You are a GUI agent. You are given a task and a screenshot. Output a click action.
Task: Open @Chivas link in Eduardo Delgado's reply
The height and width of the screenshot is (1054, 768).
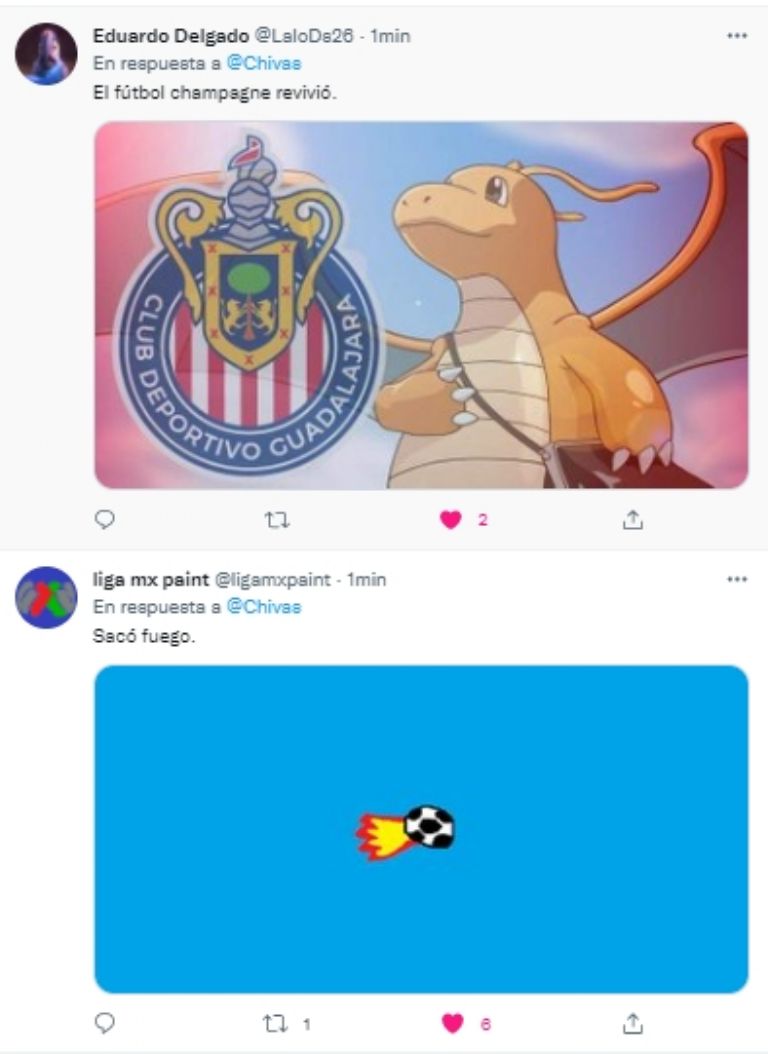pyautogui.click(x=264, y=62)
